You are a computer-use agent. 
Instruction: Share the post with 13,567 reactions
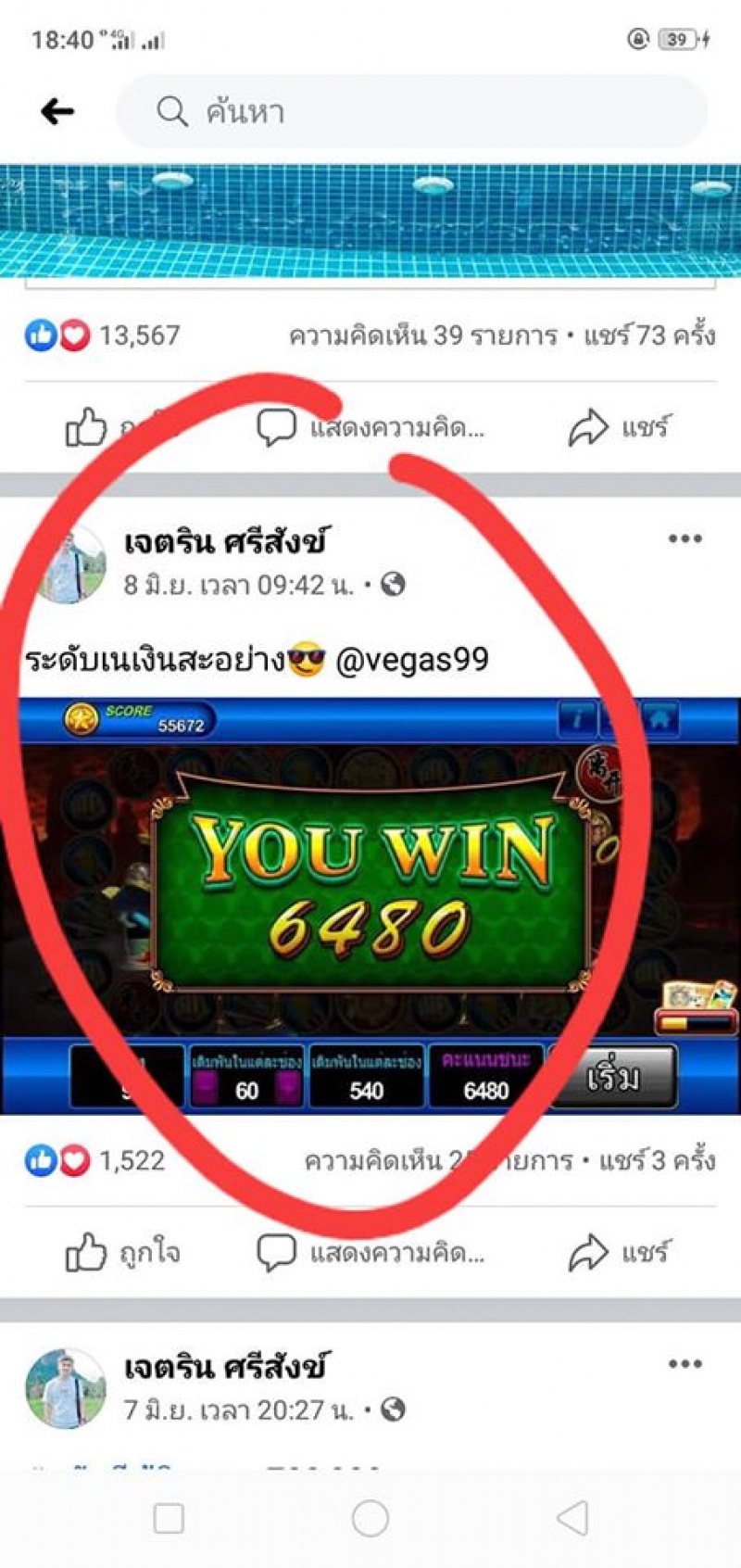[x=618, y=428]
